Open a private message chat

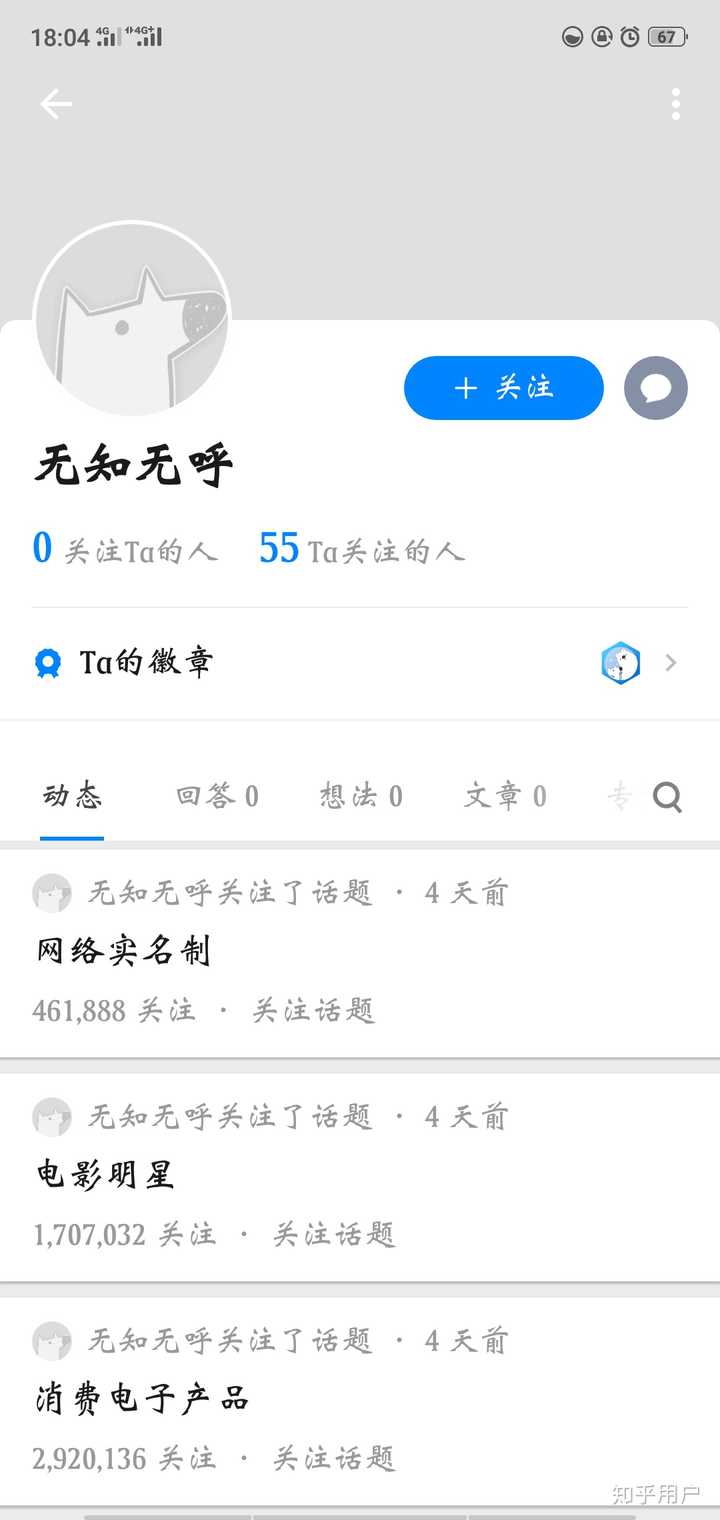(655, 388)
